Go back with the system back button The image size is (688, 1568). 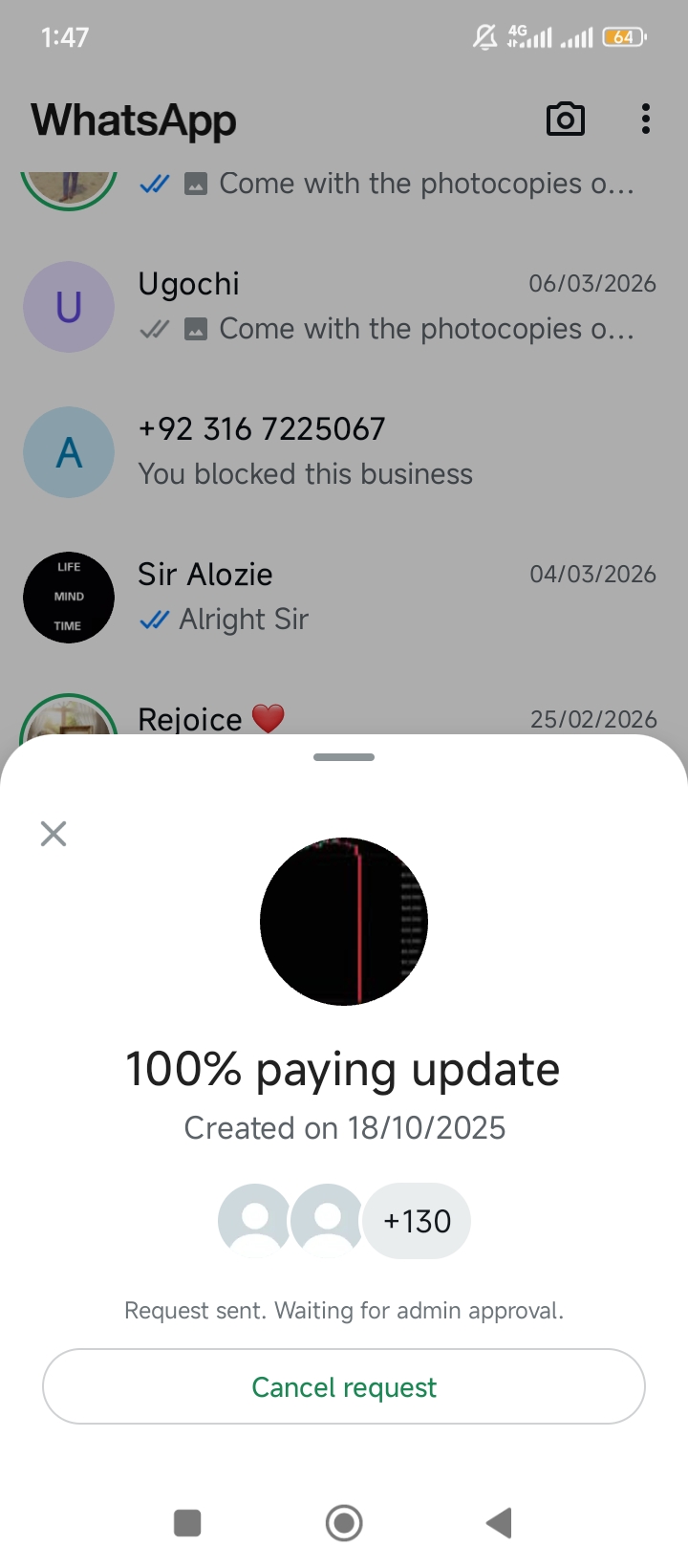coord(499,1523)
